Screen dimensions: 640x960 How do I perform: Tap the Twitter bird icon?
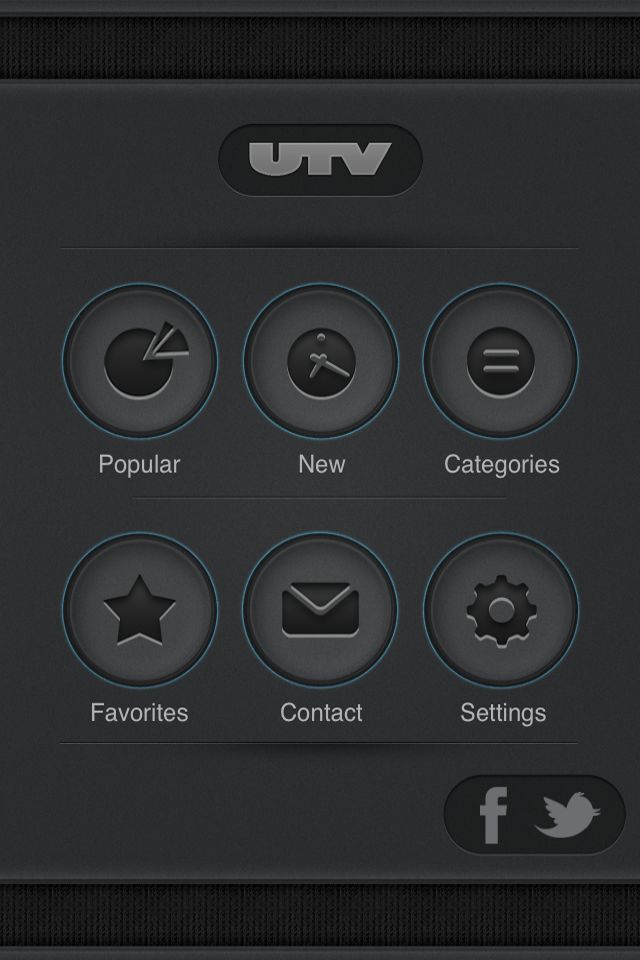pyautogui.click(x=567, y=815)
